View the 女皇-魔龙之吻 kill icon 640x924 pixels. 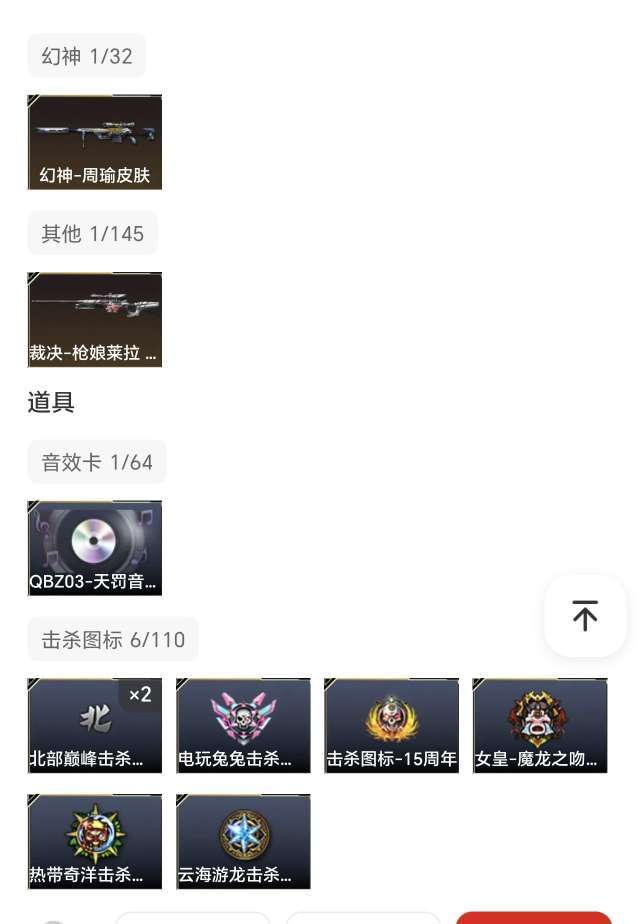540,725
